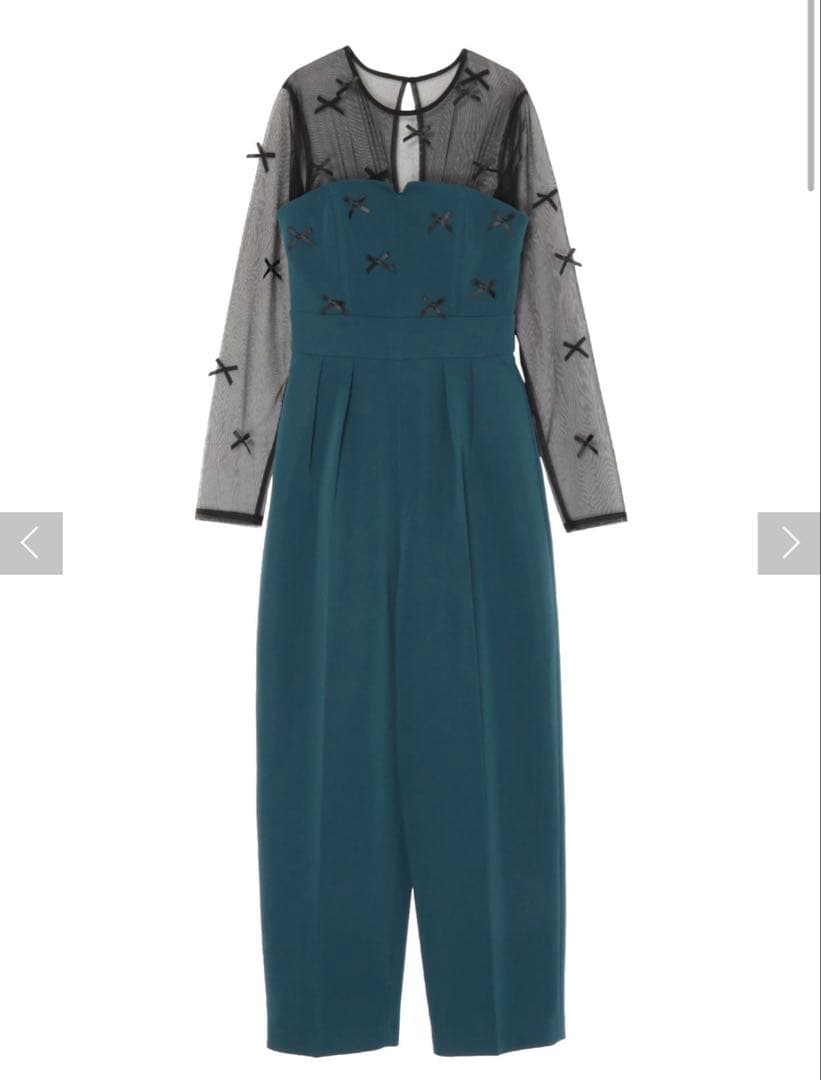
Task: Go to the next product image
Action: pyautogui.click(x=789, y=543)
